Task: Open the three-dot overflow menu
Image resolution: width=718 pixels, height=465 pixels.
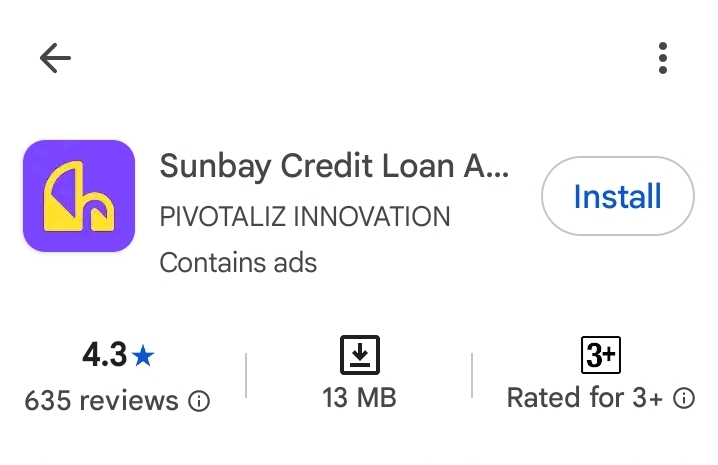Action: 663,59
